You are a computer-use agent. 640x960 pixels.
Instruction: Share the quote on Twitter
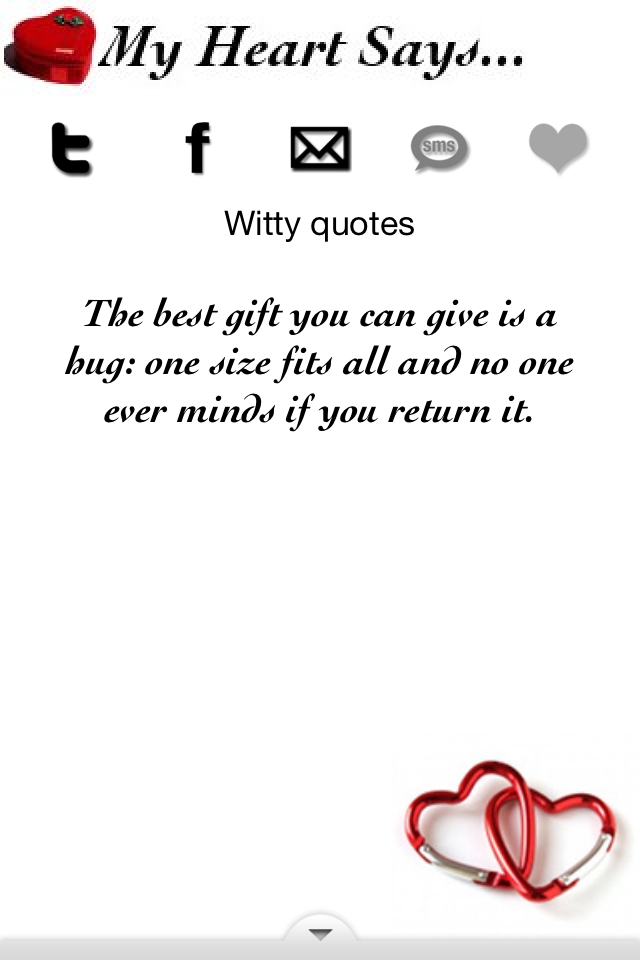coord(71,149)
